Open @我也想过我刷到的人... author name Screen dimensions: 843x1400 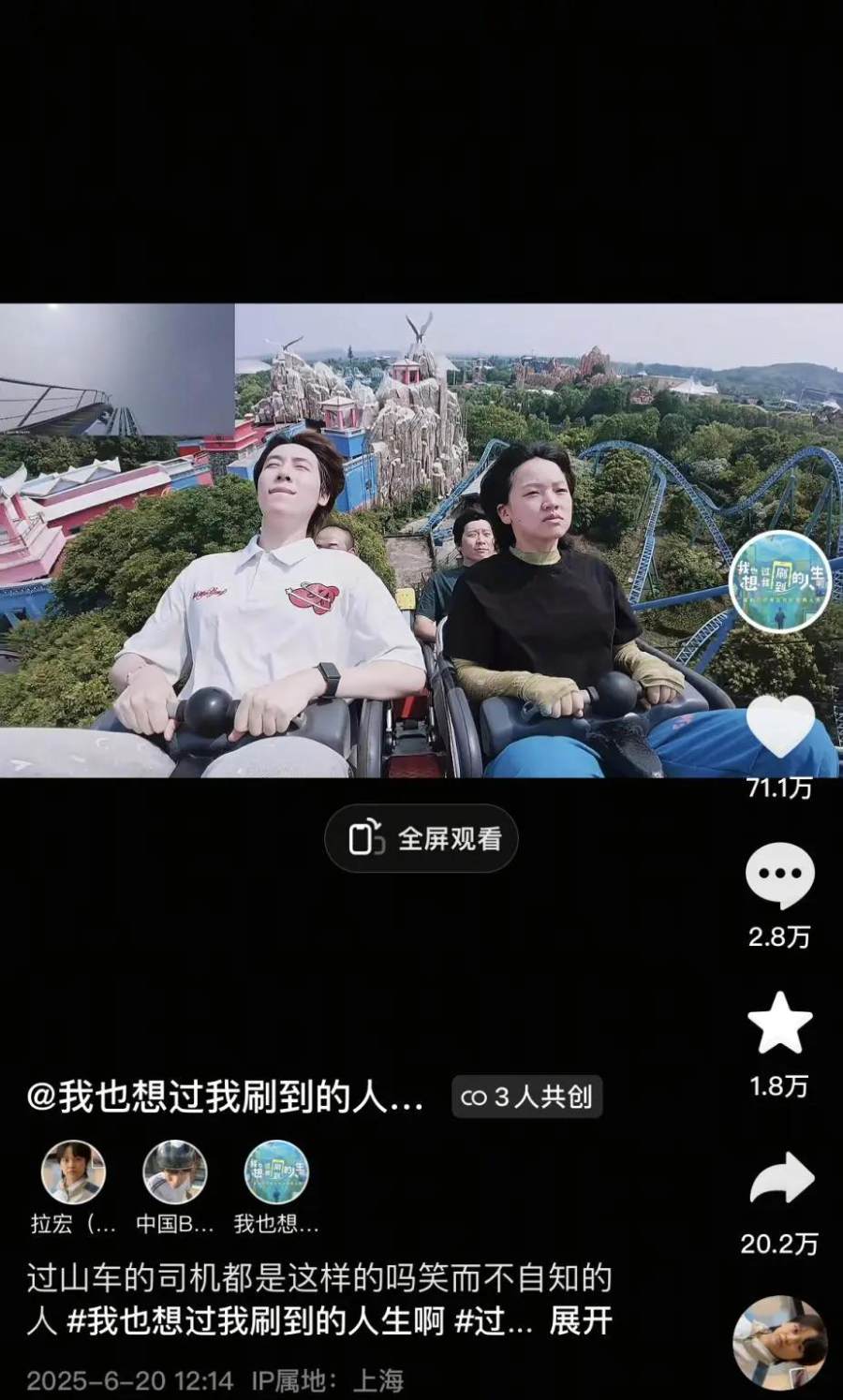tap(225, 1097)
